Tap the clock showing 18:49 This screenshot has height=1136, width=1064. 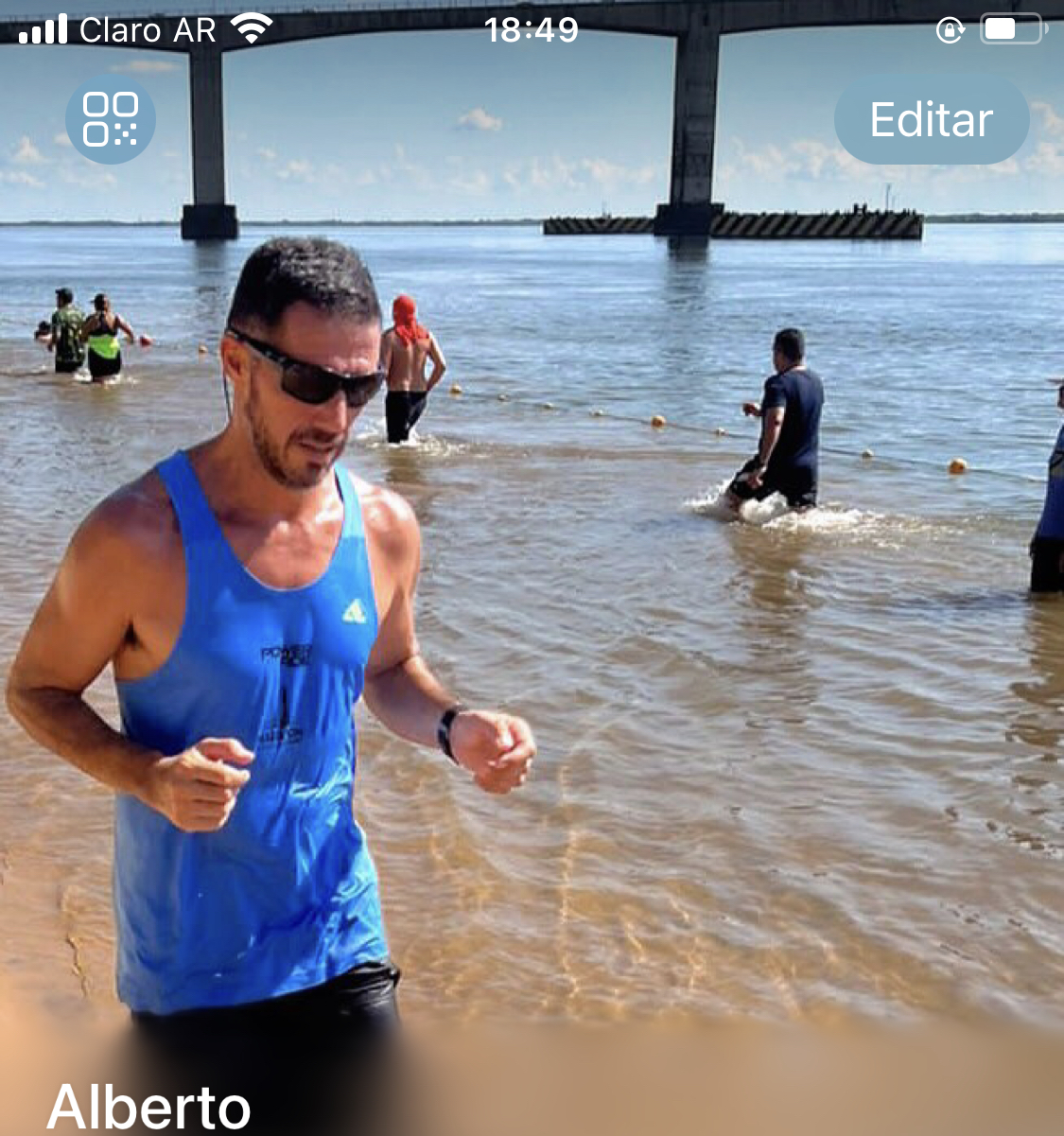coord(532,29)
